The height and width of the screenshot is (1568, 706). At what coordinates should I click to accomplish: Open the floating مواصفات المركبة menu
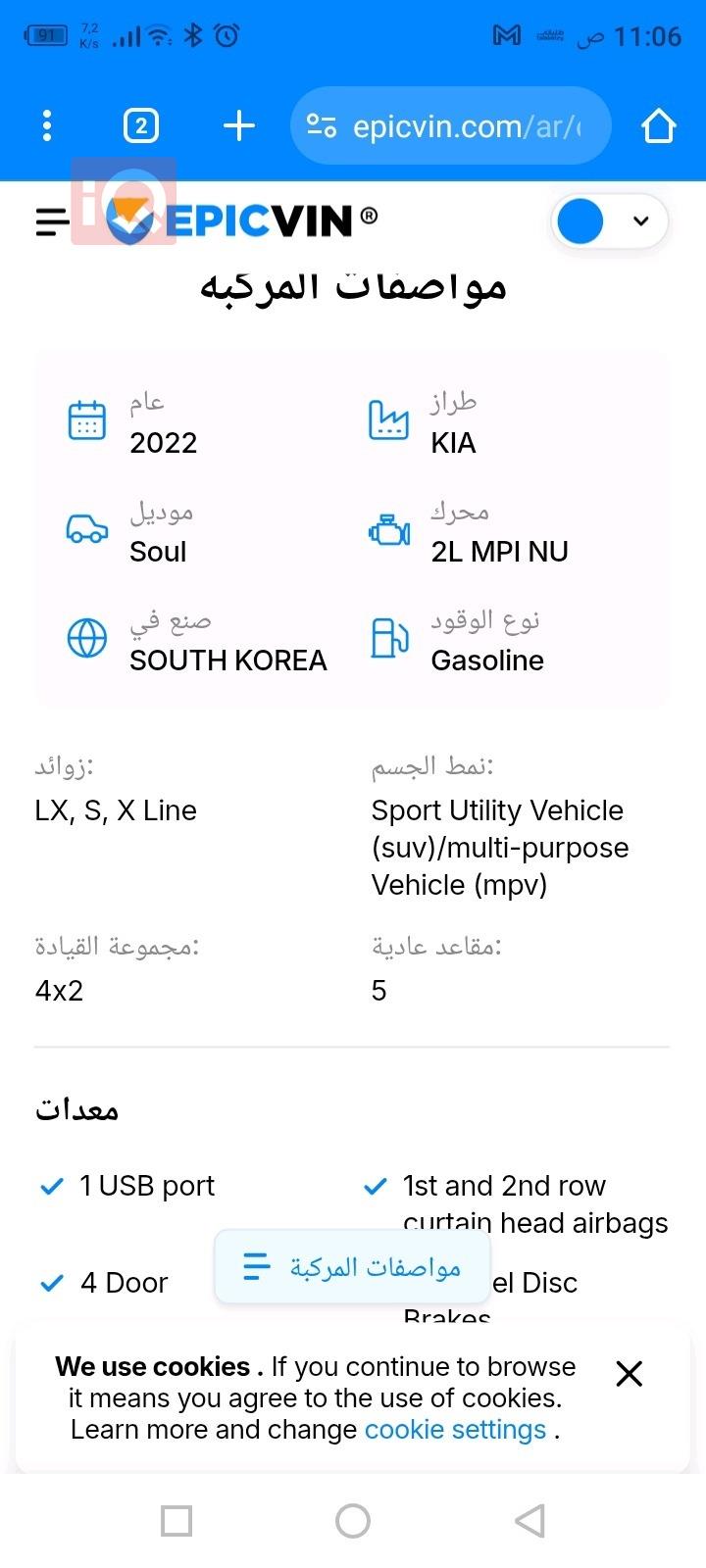point(351,1266)
